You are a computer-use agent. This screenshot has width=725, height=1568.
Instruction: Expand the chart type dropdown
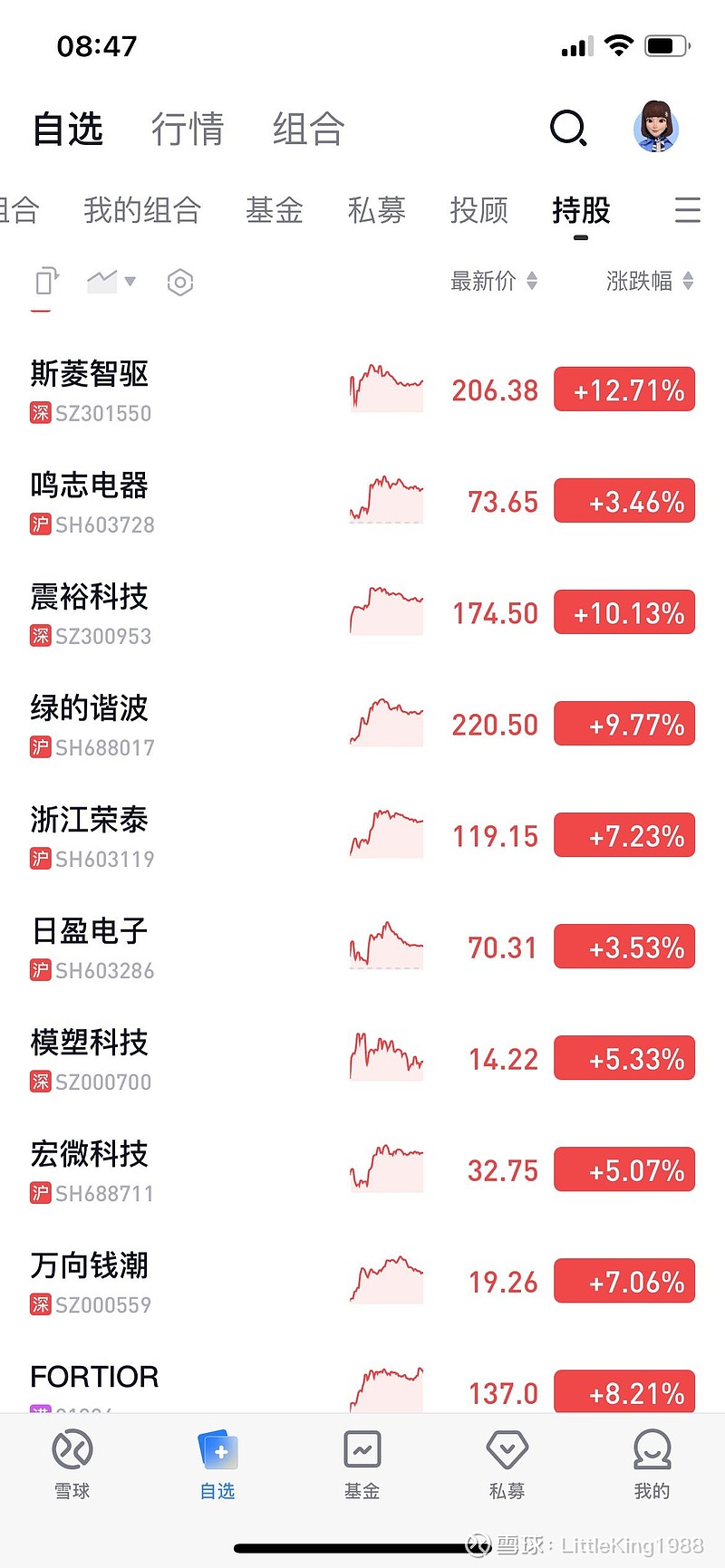111,282
